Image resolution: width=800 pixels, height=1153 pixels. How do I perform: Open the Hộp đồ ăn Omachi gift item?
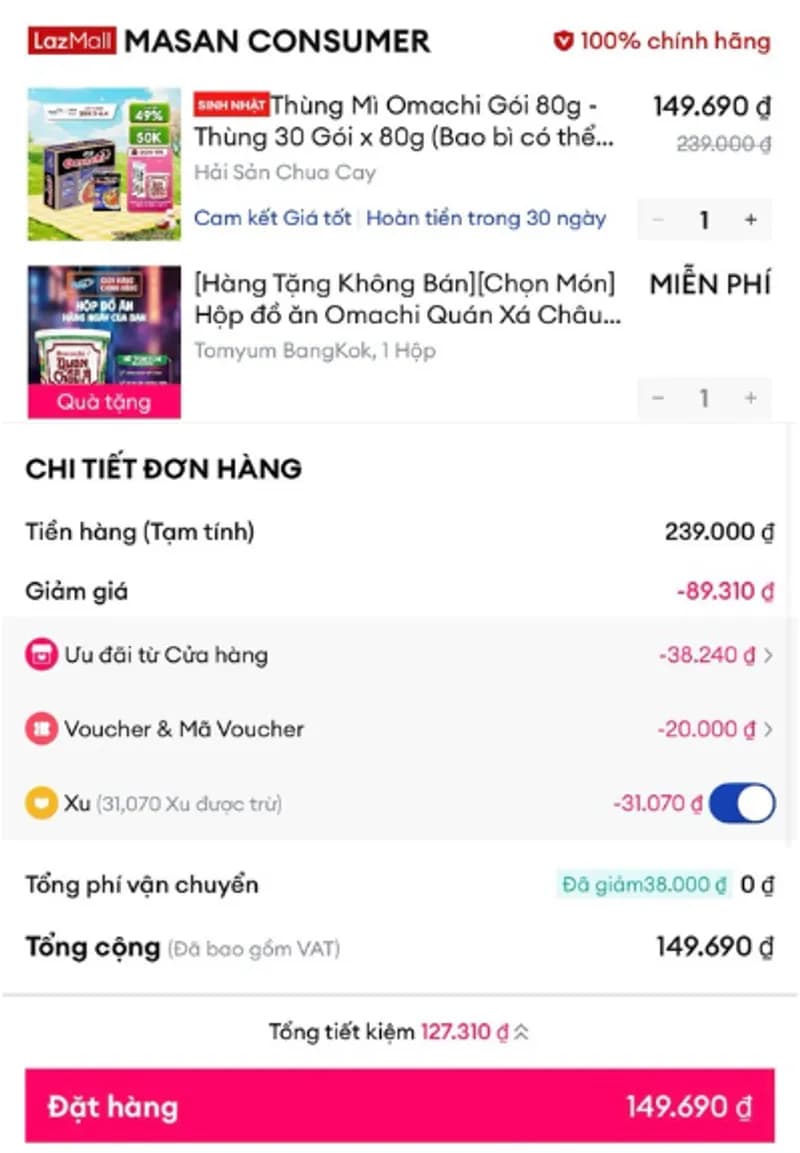407,300
